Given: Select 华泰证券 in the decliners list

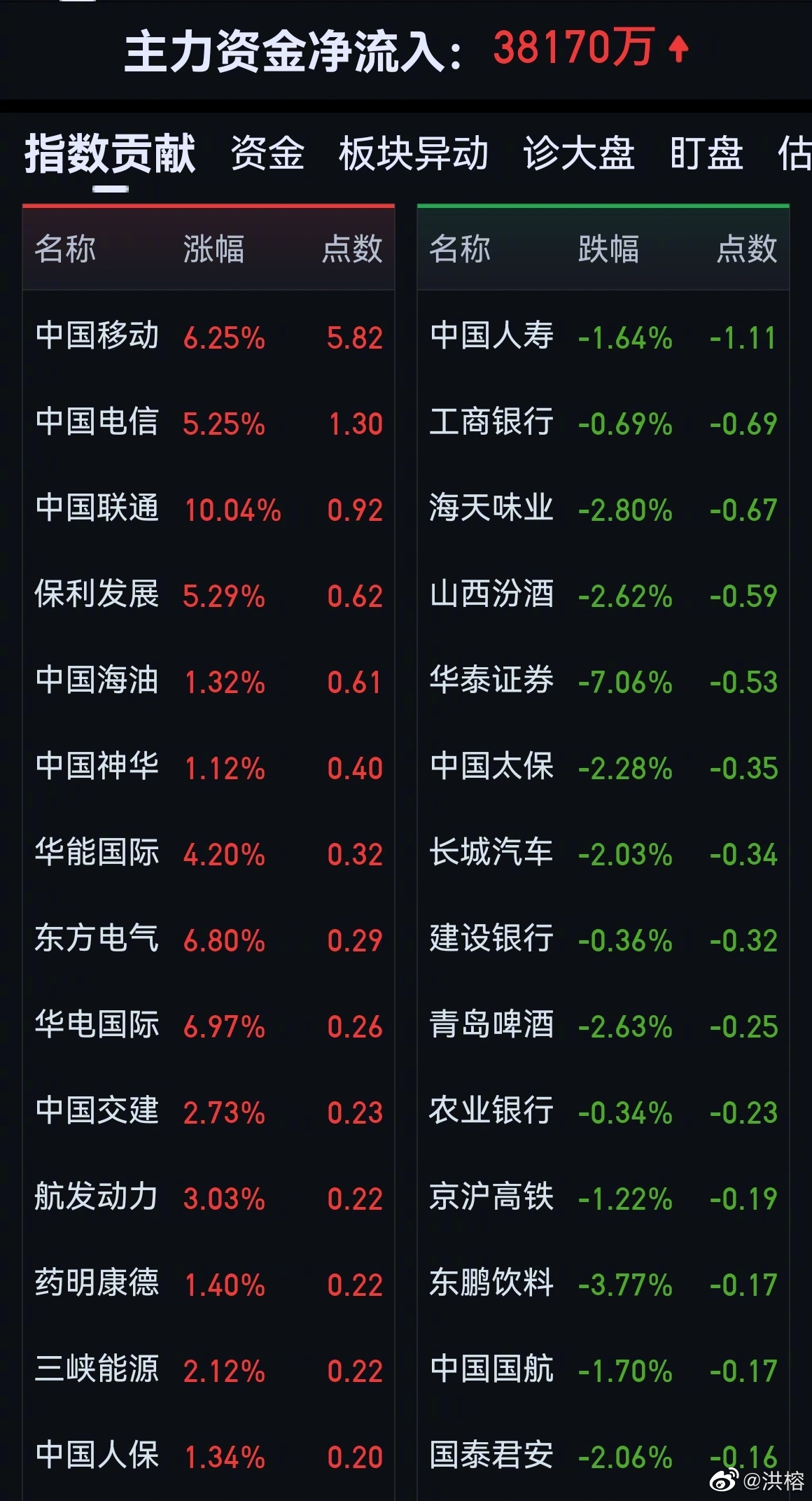Looking at the screenshot, I should pos(491,680).
